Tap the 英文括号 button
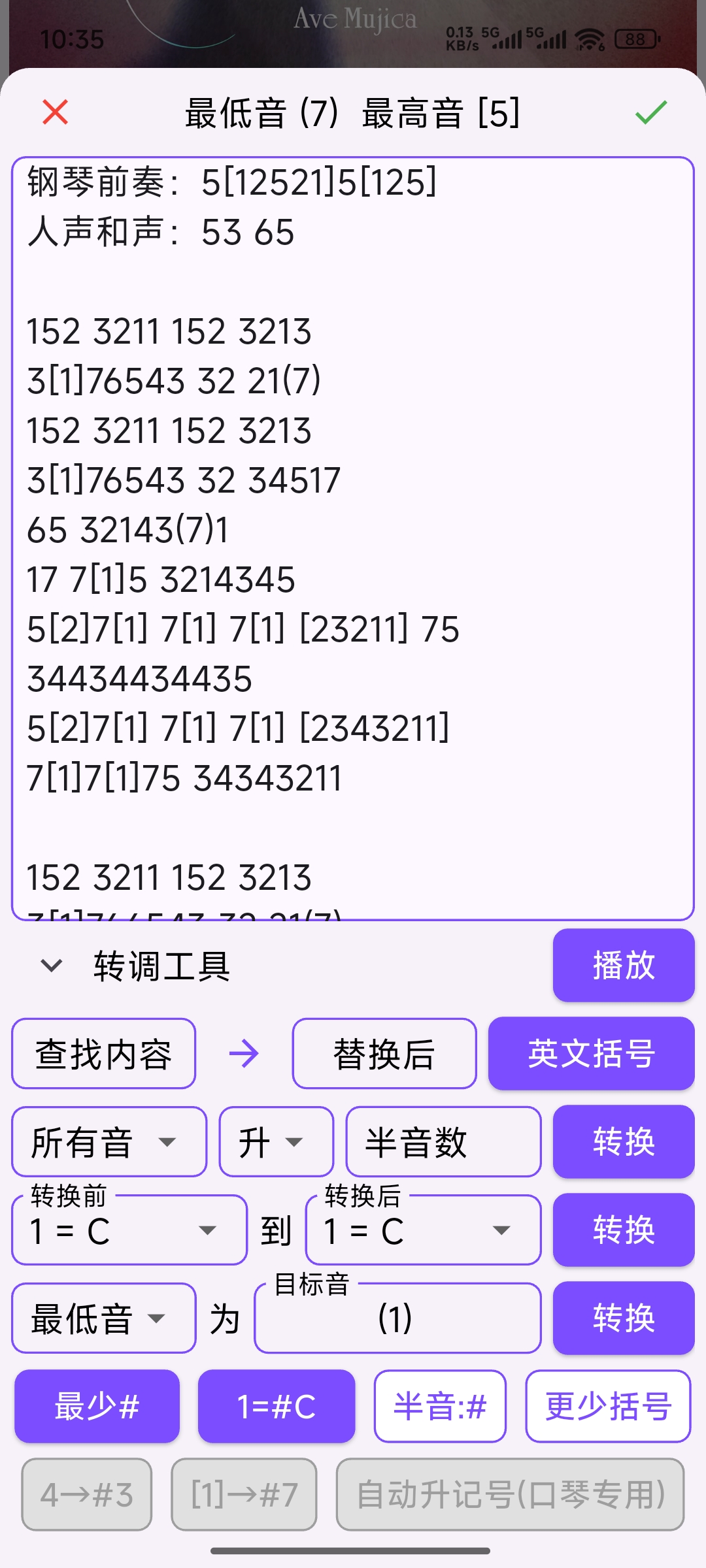 591,1054
